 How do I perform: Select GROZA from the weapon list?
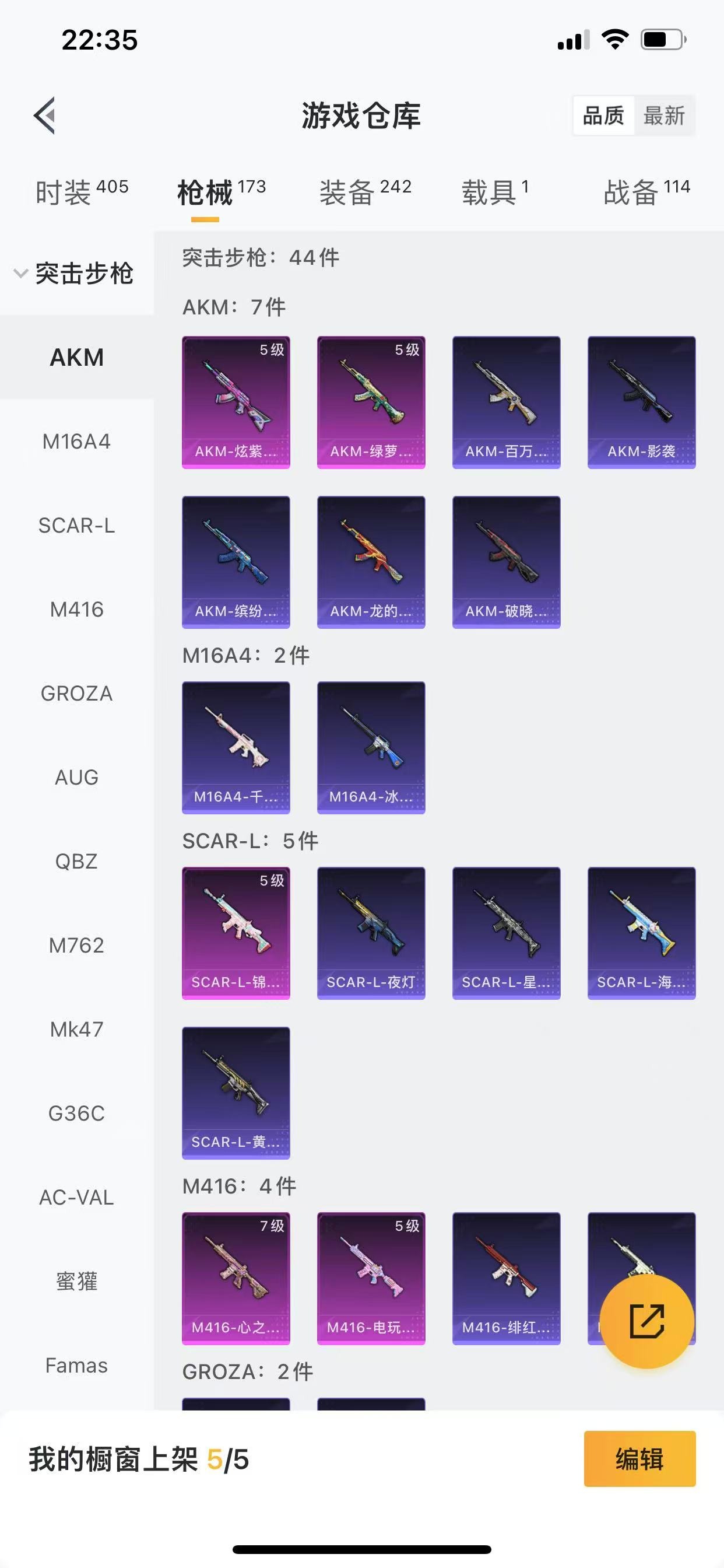77,694
